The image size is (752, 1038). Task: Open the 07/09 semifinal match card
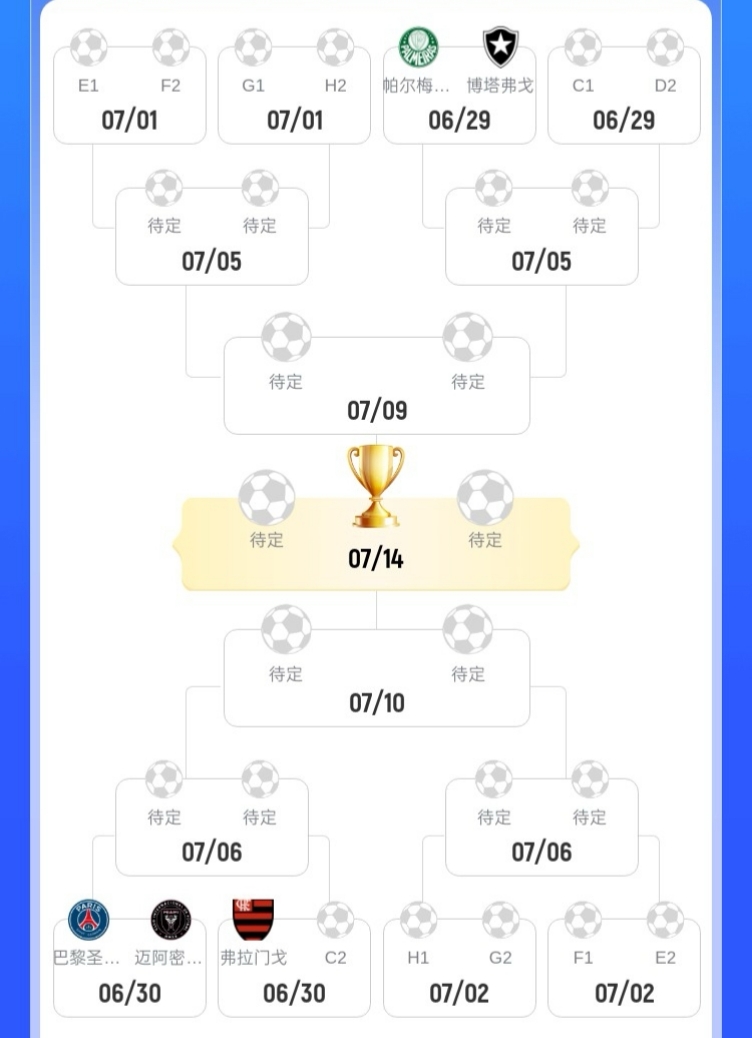(x=377, y=388)
